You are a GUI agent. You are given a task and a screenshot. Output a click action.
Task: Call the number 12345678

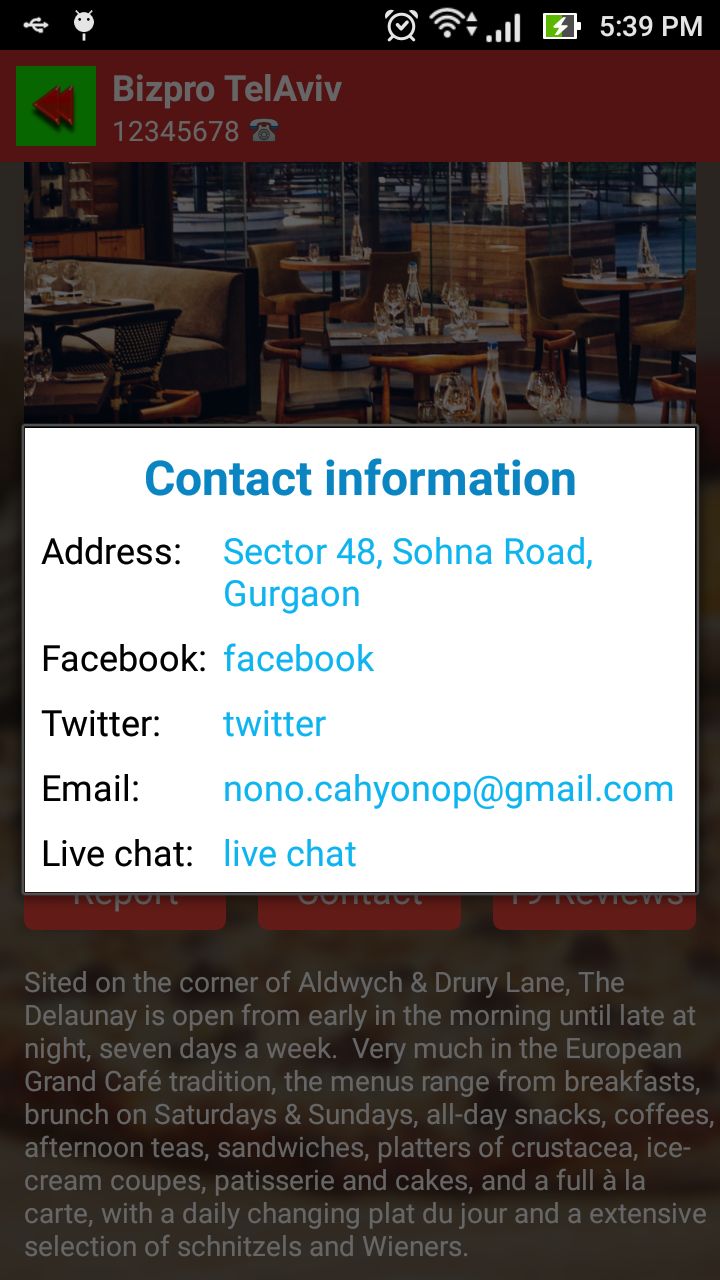[195, 131]
